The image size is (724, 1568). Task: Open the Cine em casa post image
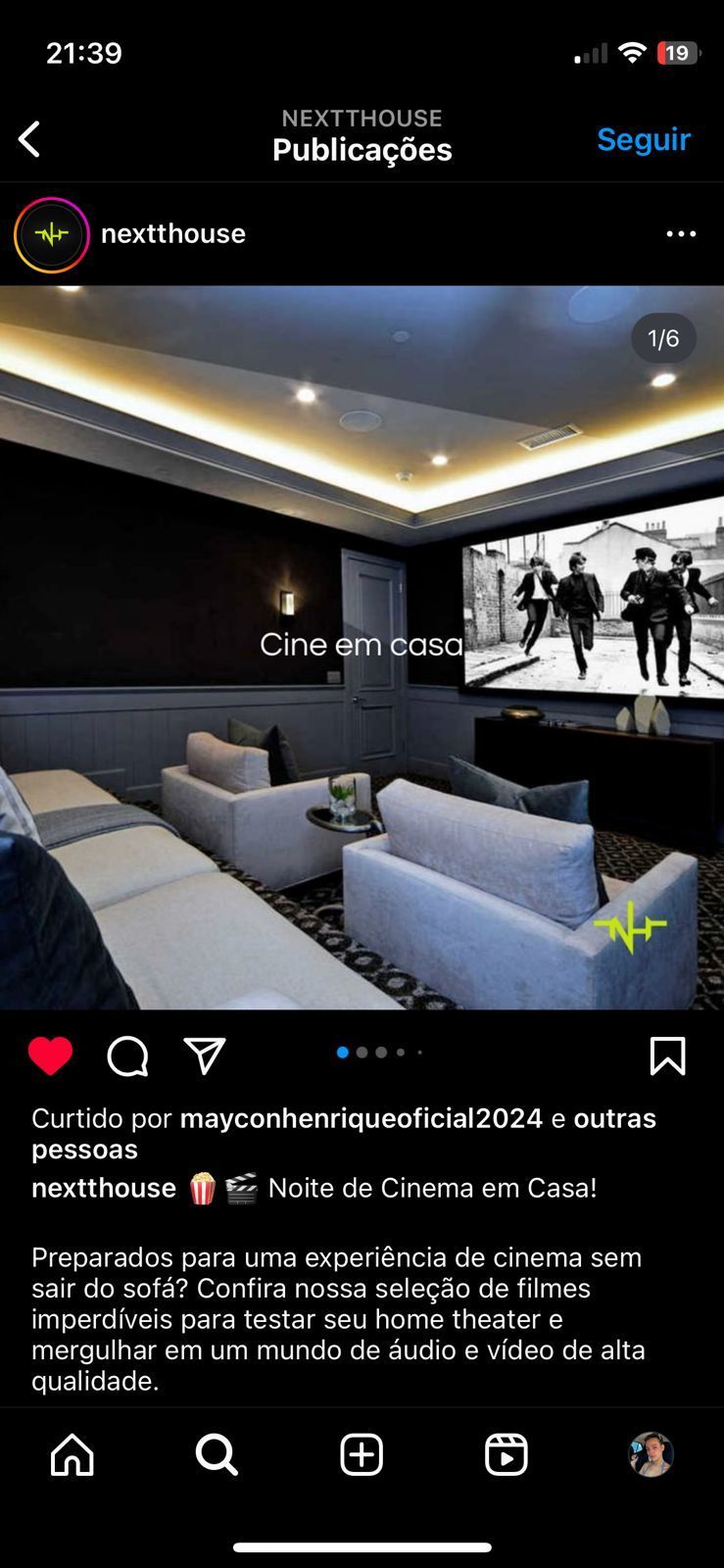pyautogui.click(x=362, y=647)
